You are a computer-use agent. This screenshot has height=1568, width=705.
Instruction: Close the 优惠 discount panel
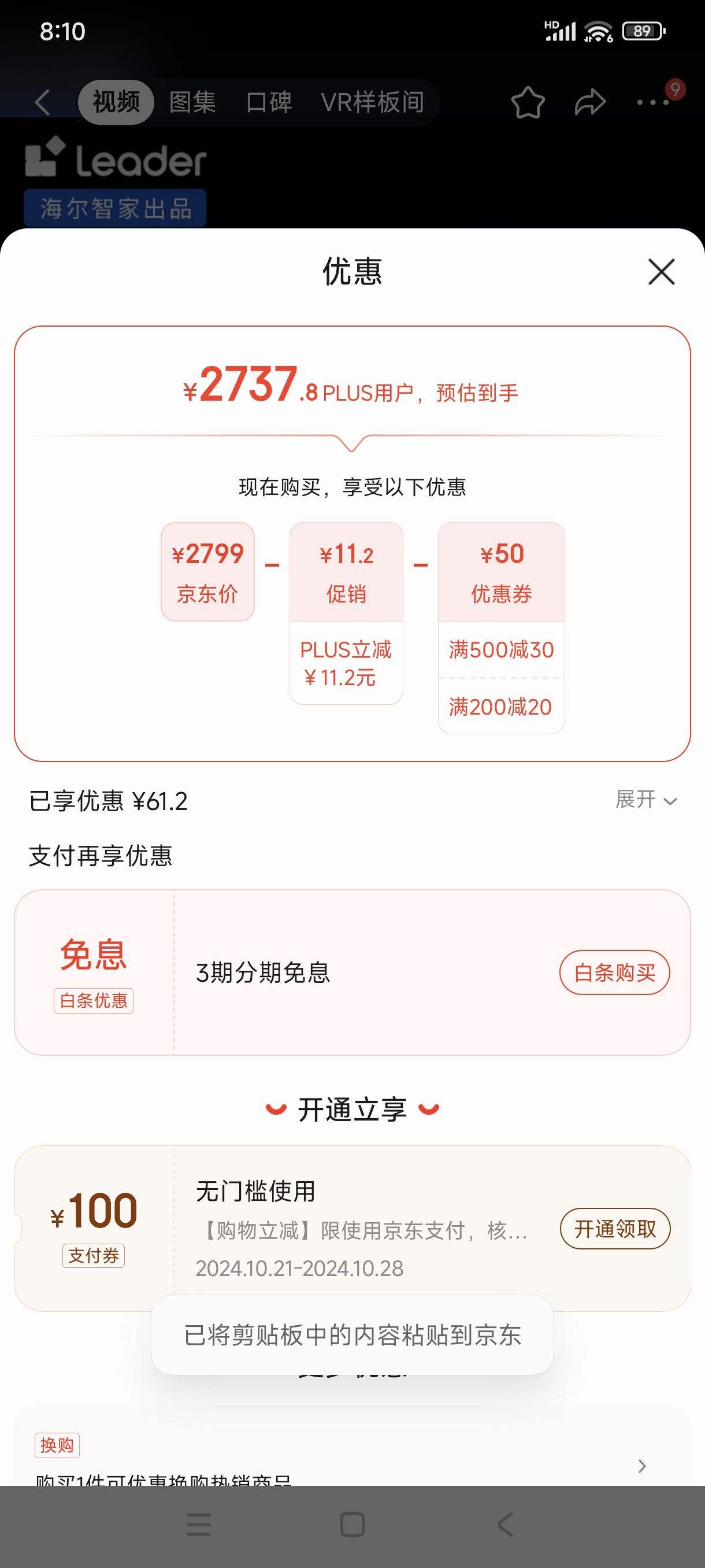coord(661,272)
